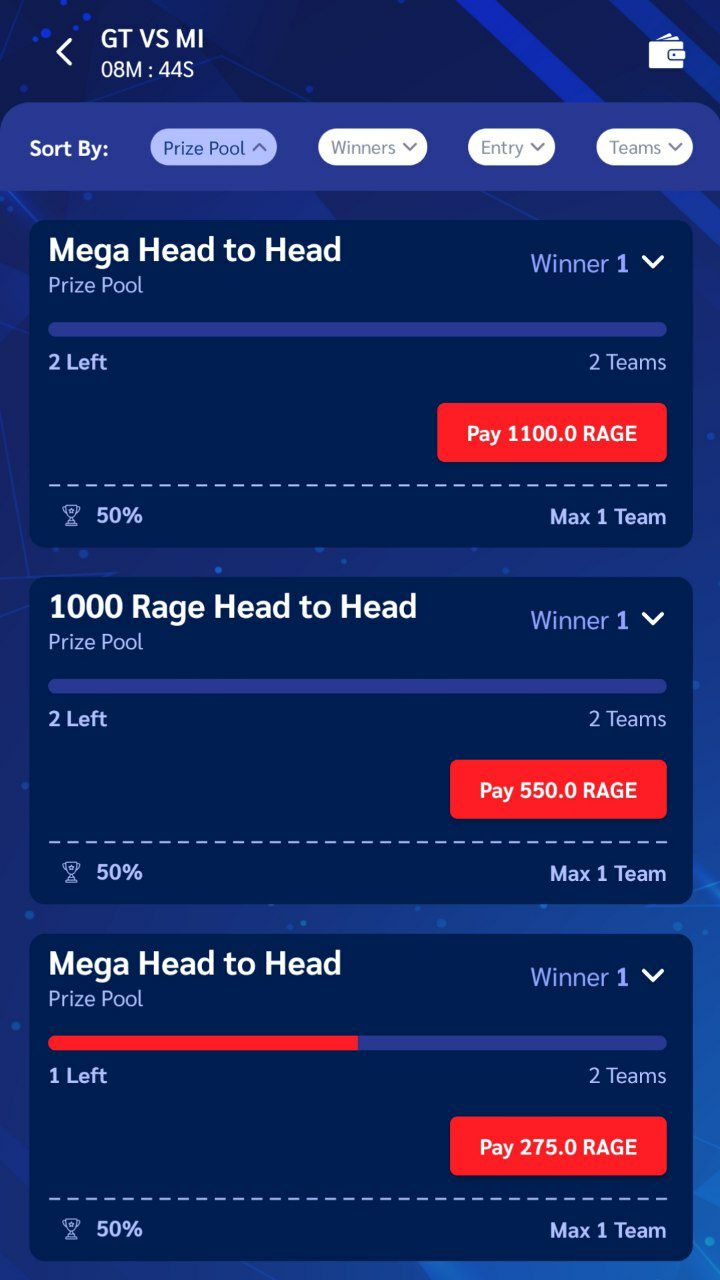Sort contests by Winners
This screenshot has height=1280, width=720.
[372, 148]
